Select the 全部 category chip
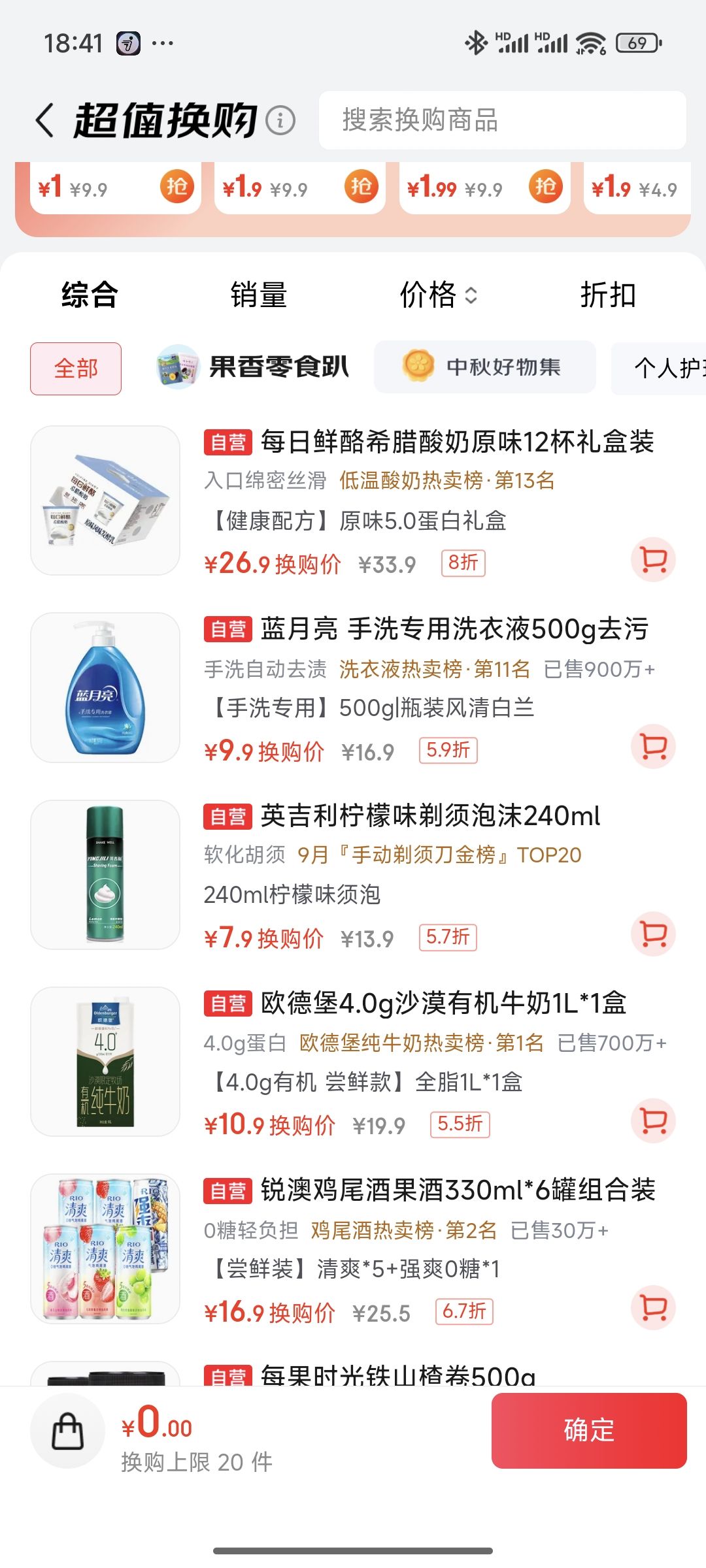The width and height of the screenshot is (706, 1568). pyautogui.click(x=76, y=368)
